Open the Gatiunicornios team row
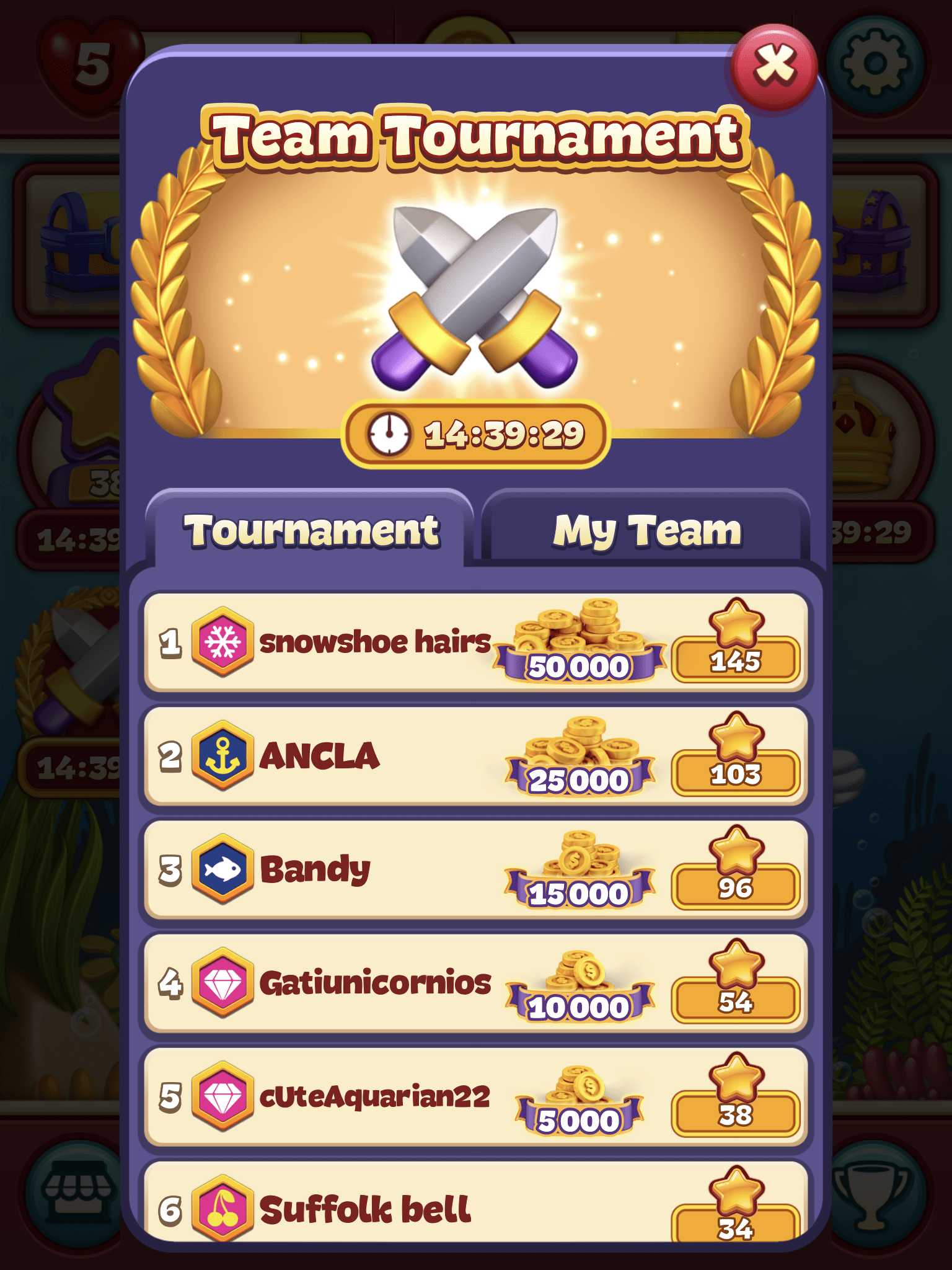952x1270 pixels. click(374, 983)
